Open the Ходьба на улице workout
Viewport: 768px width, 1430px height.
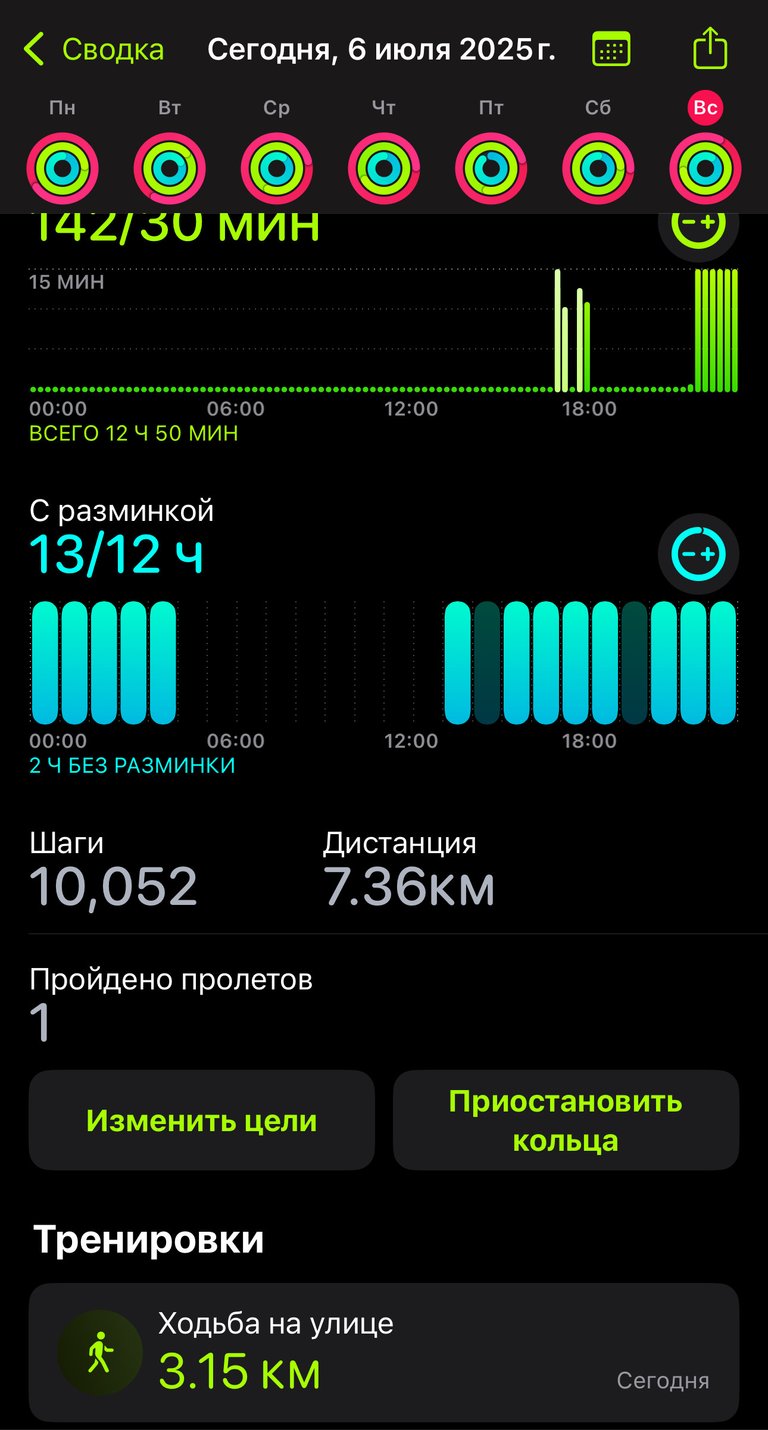(x=384, y=1353)
